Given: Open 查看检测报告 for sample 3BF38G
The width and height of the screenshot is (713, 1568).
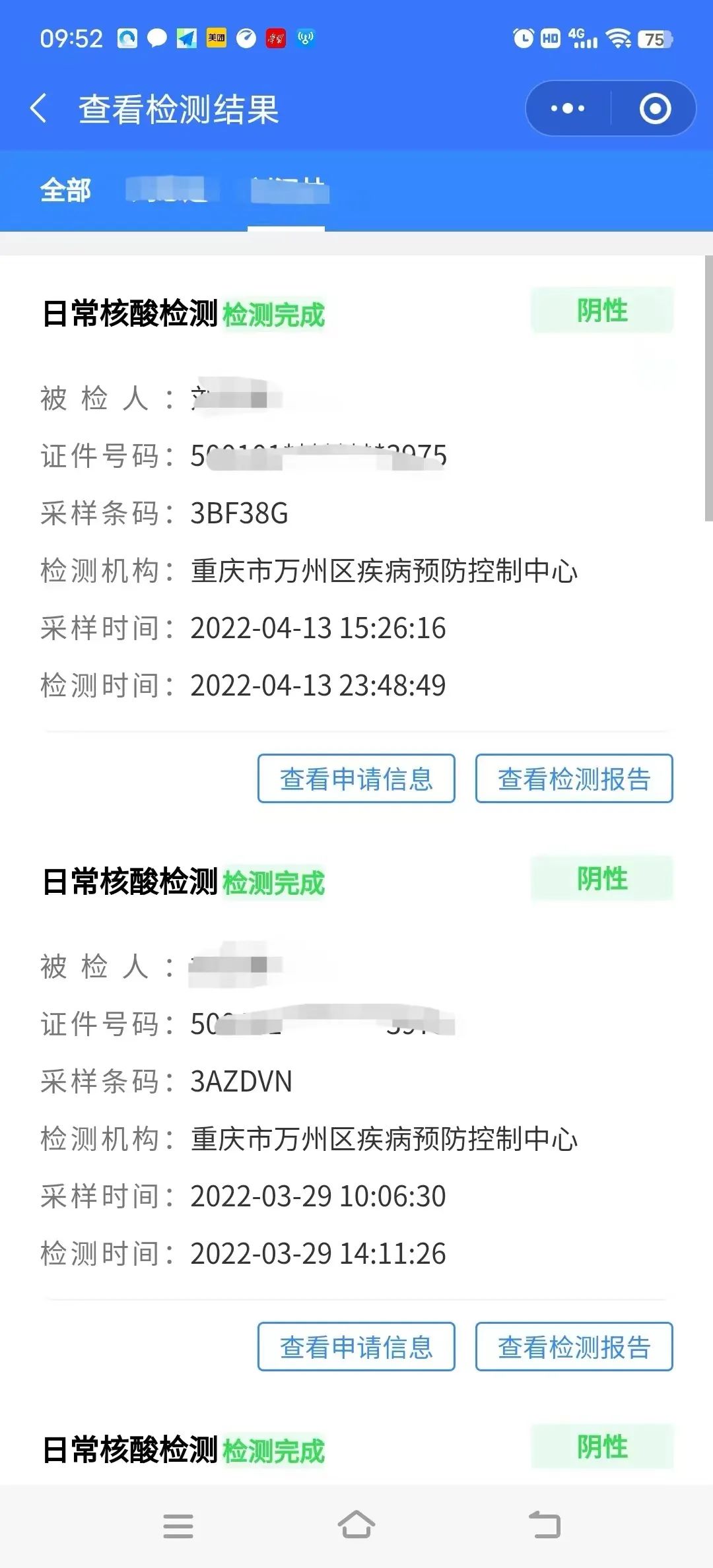Looking at the screenshot, I should (574, 779).
